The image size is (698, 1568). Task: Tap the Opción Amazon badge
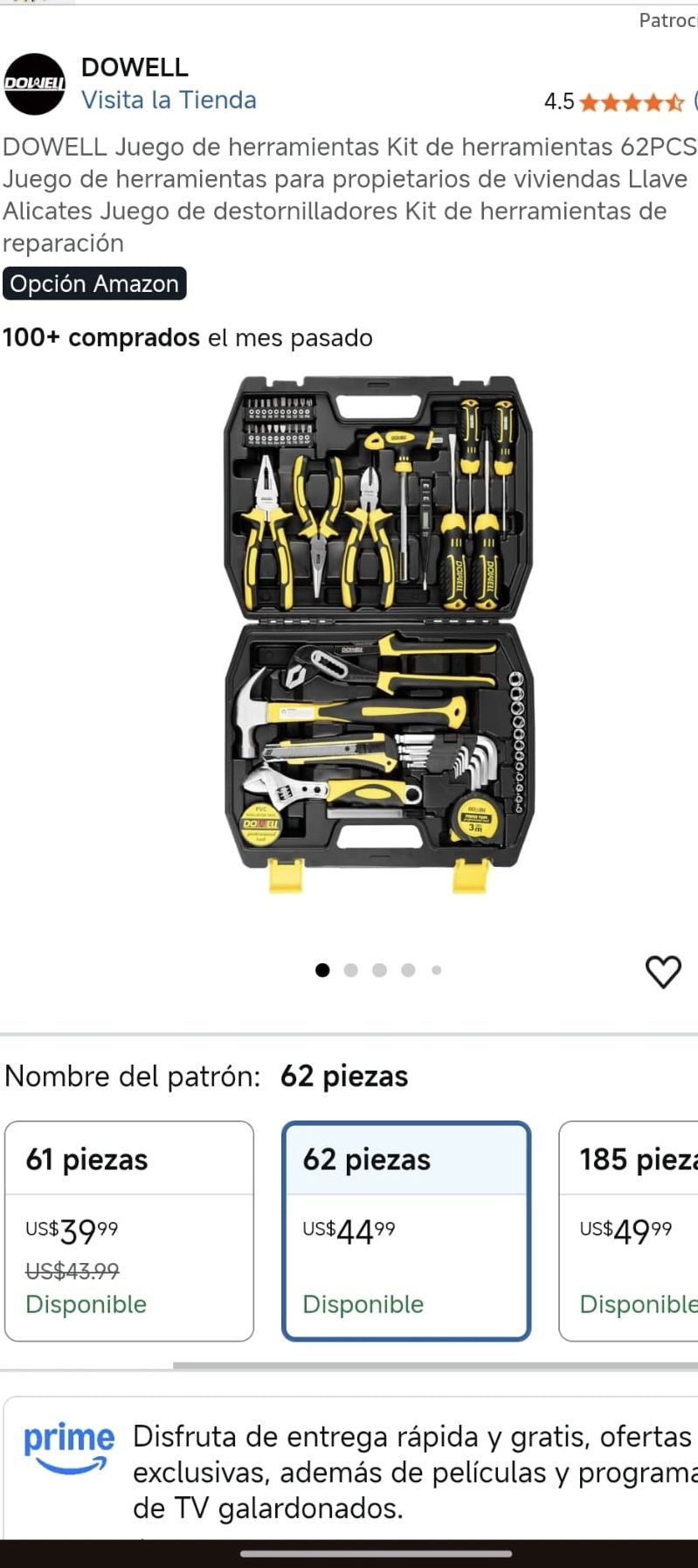94,283
